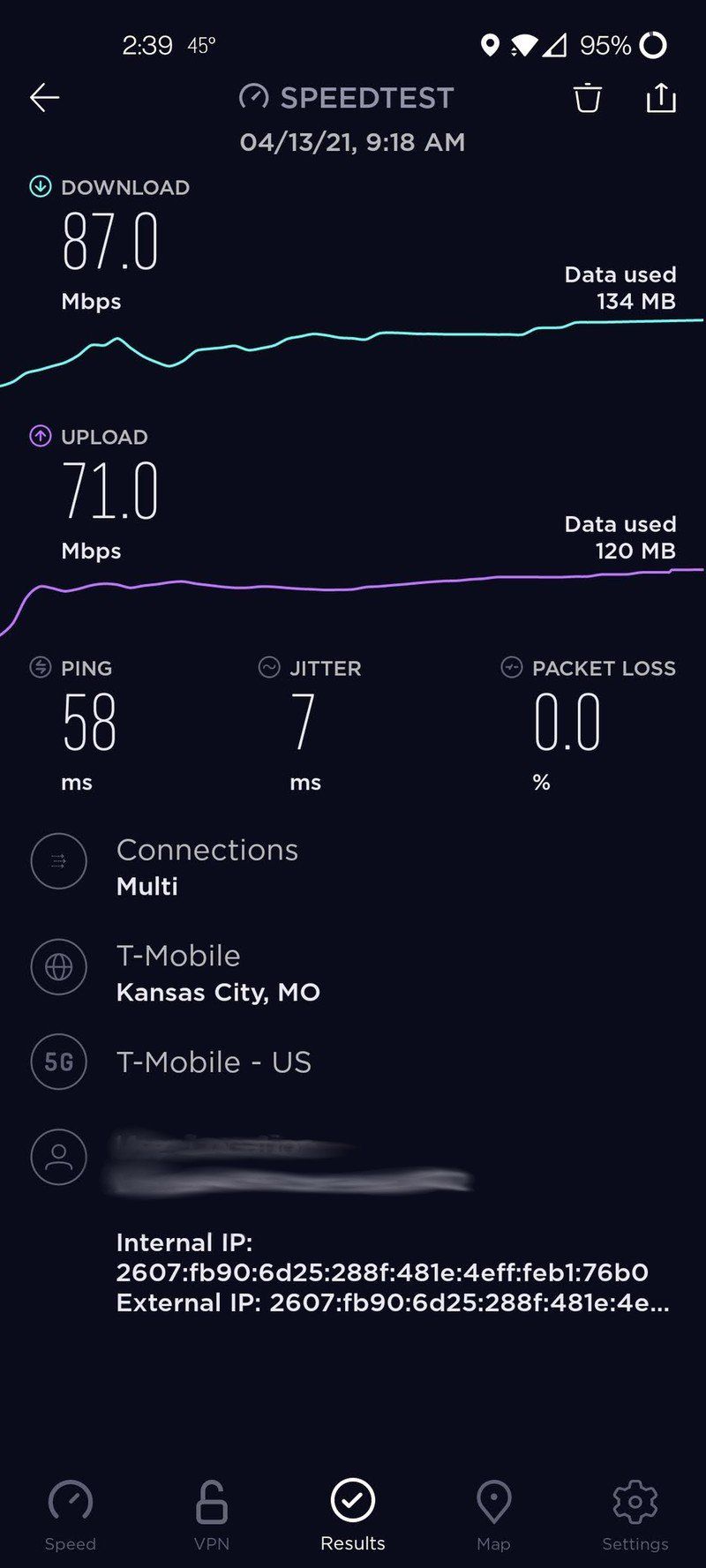Viewport: 706px width, 1568px height.
Task: Tap the Upload arrow icon
Action: (40, 436)
